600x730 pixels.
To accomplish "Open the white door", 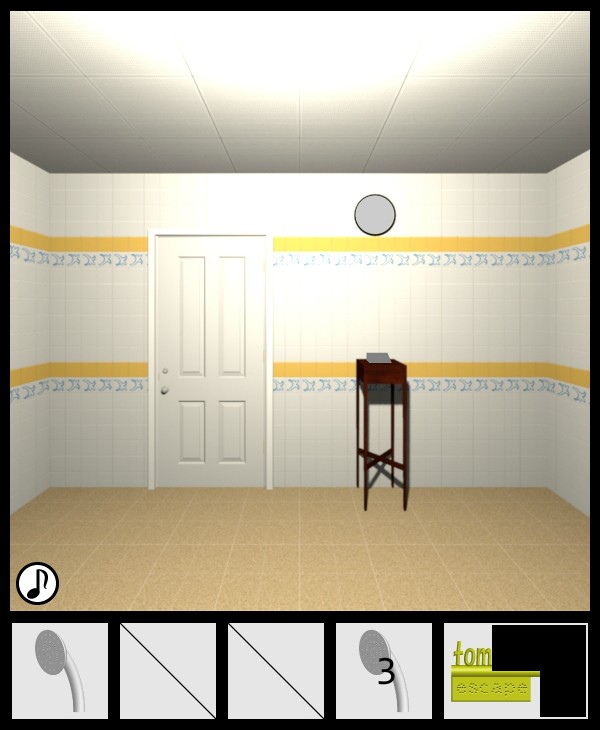I will point(210,360).
